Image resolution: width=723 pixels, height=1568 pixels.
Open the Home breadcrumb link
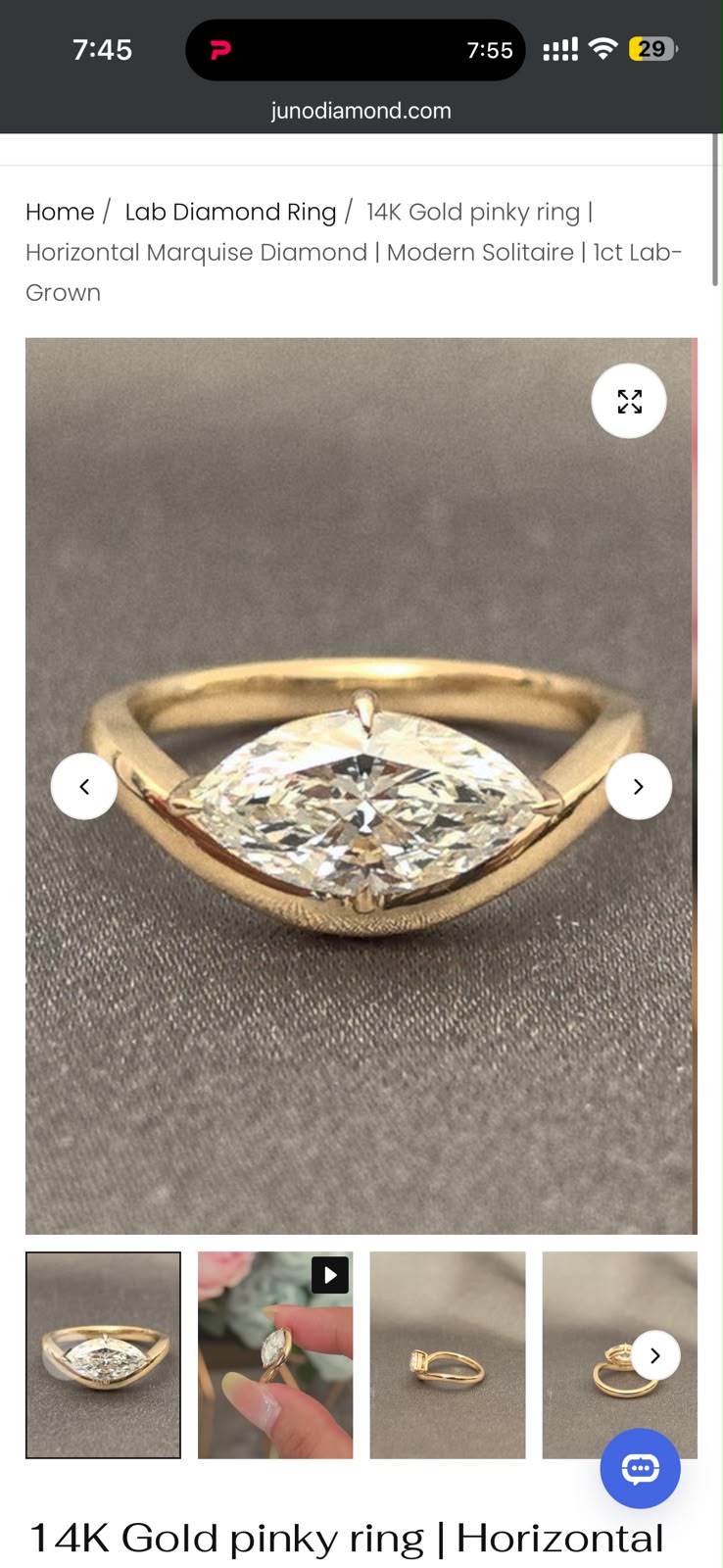[x=60, y=212]
